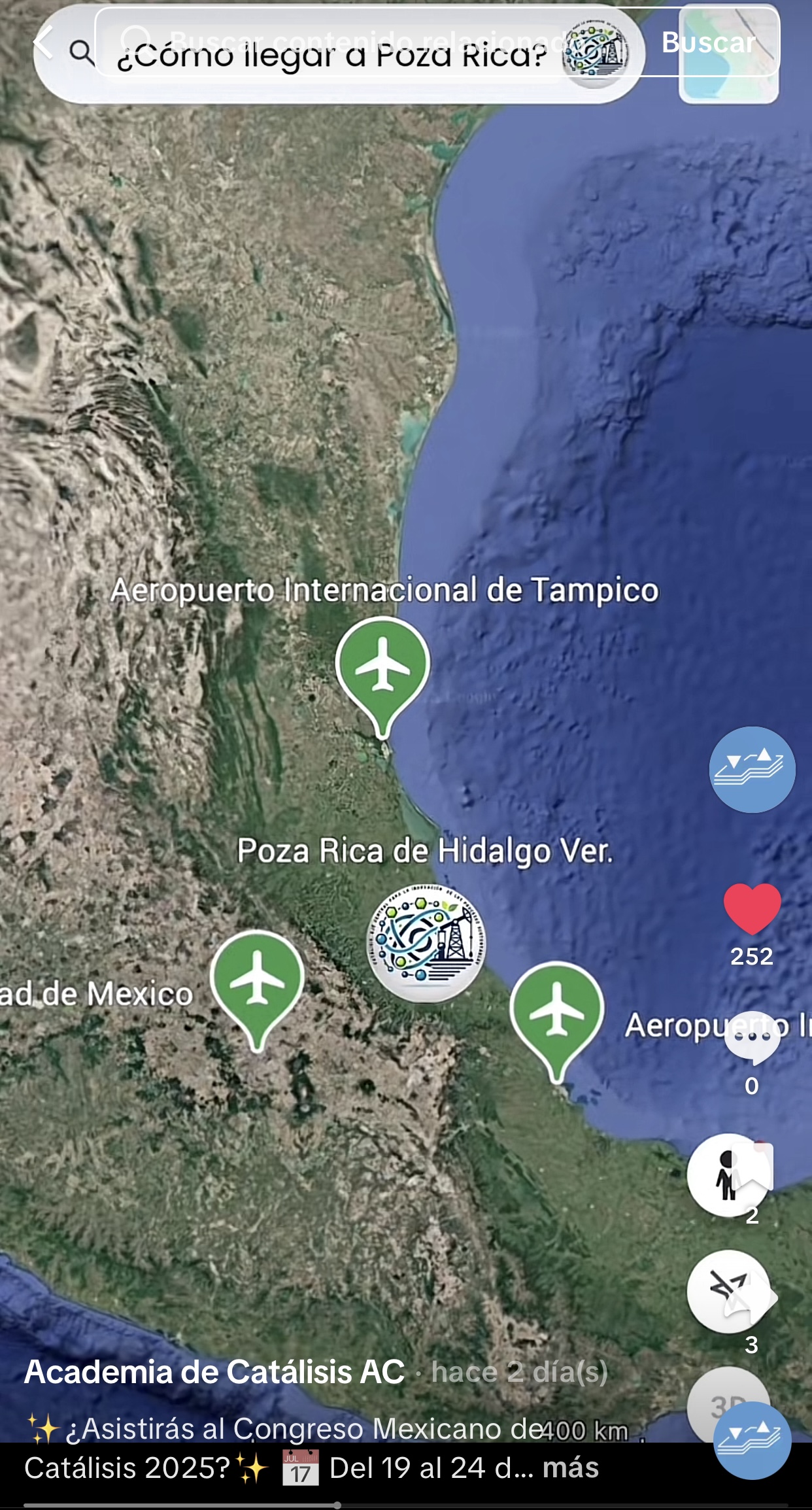Go back using the top-left arrow

pos(43,43)
